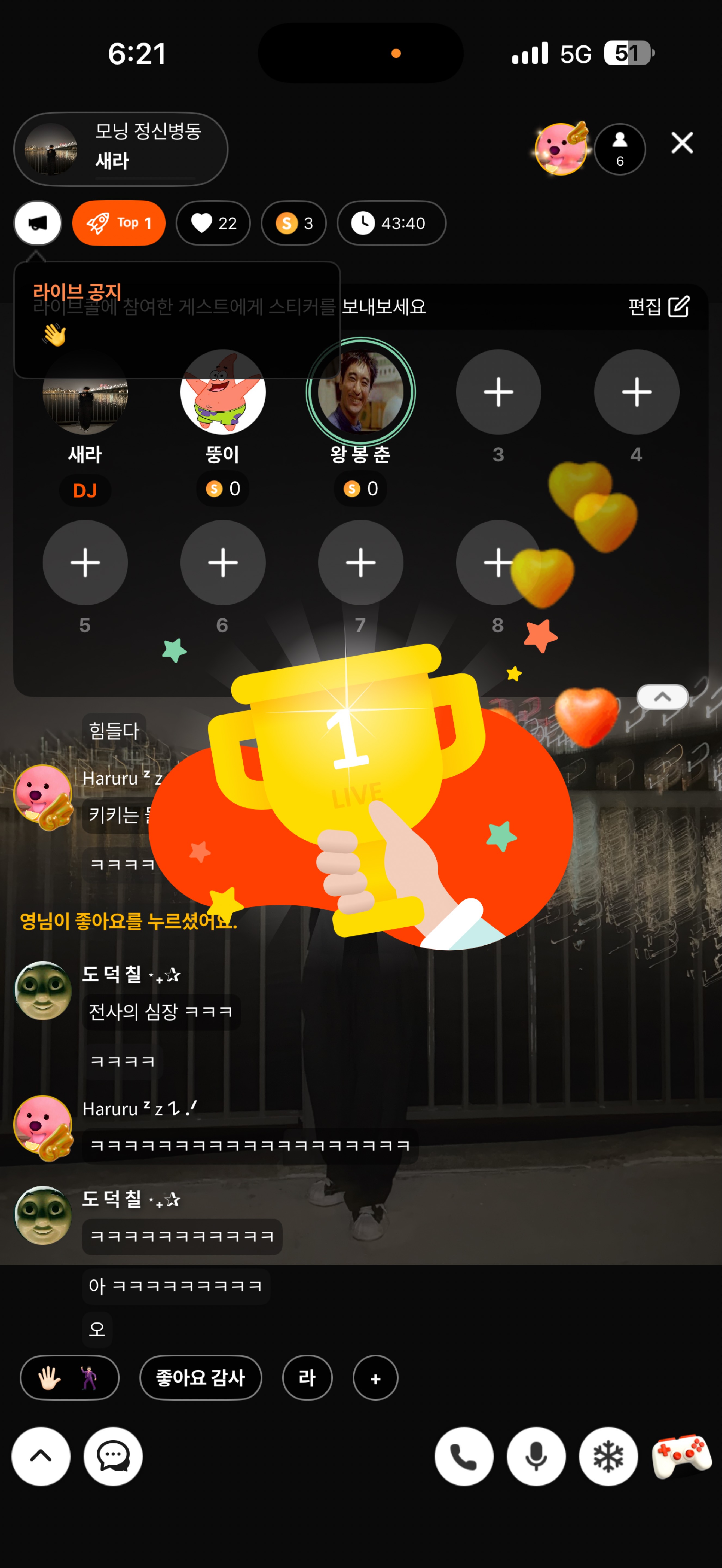The width and height of the screenshot is (722, 1568).
Task: Open the broadcast info card for 새라
Action: [121, 149]
